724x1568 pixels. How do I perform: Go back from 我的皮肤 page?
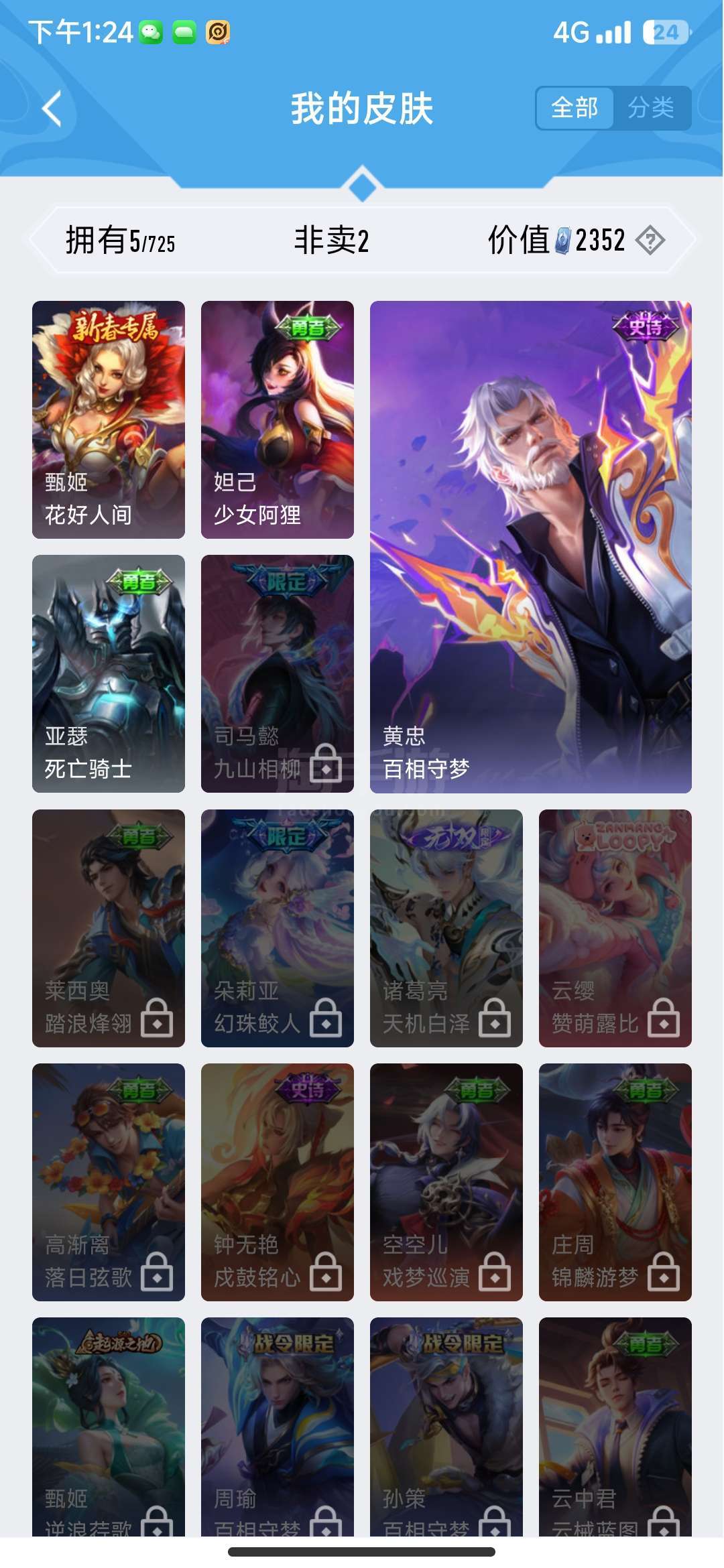[x=52, y=109]
